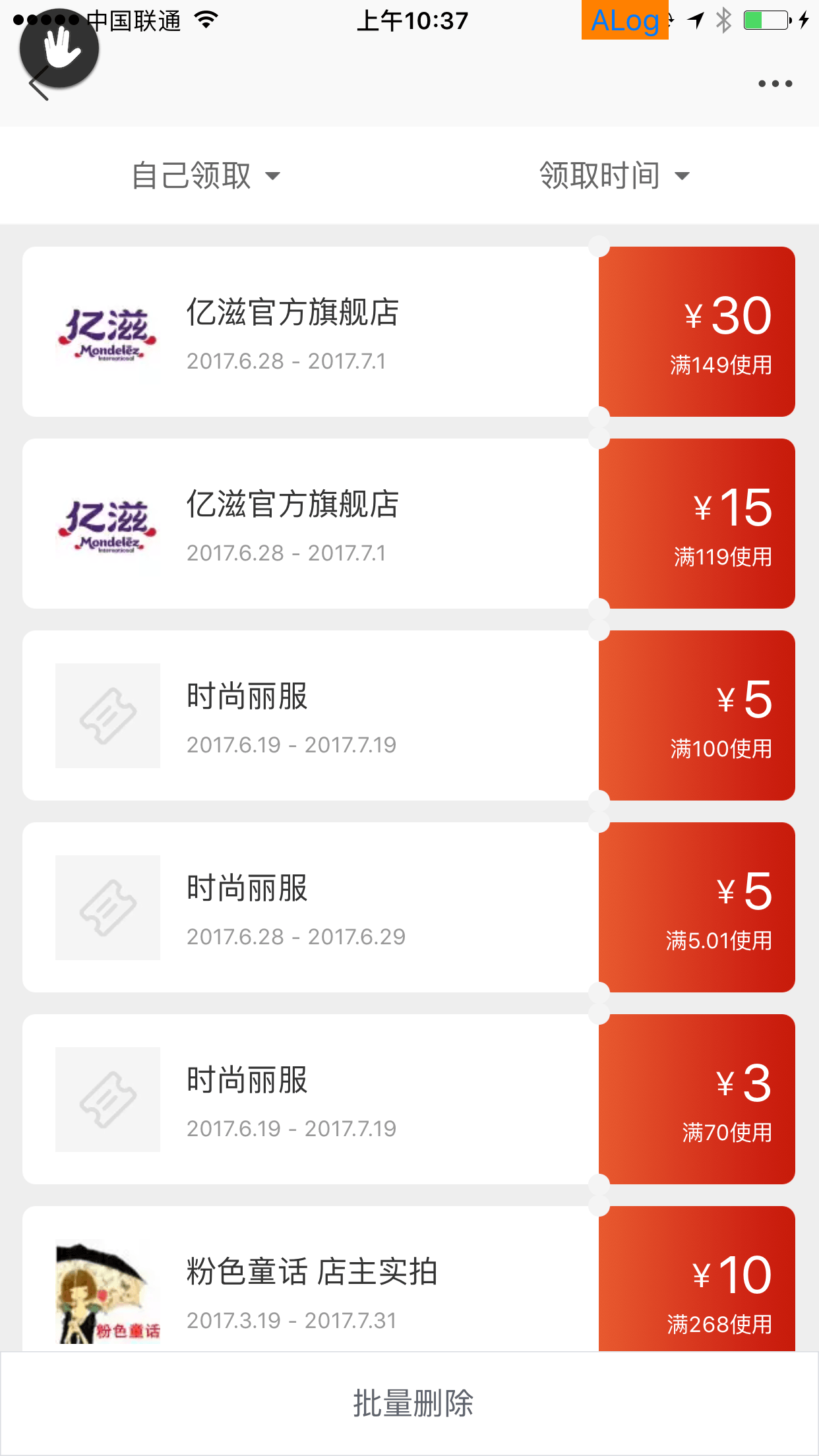This screenshot has height=1456, width=819.
Task: View the 时尚丽服 ¥3 coupon
Action: [x=409, y=1099]
